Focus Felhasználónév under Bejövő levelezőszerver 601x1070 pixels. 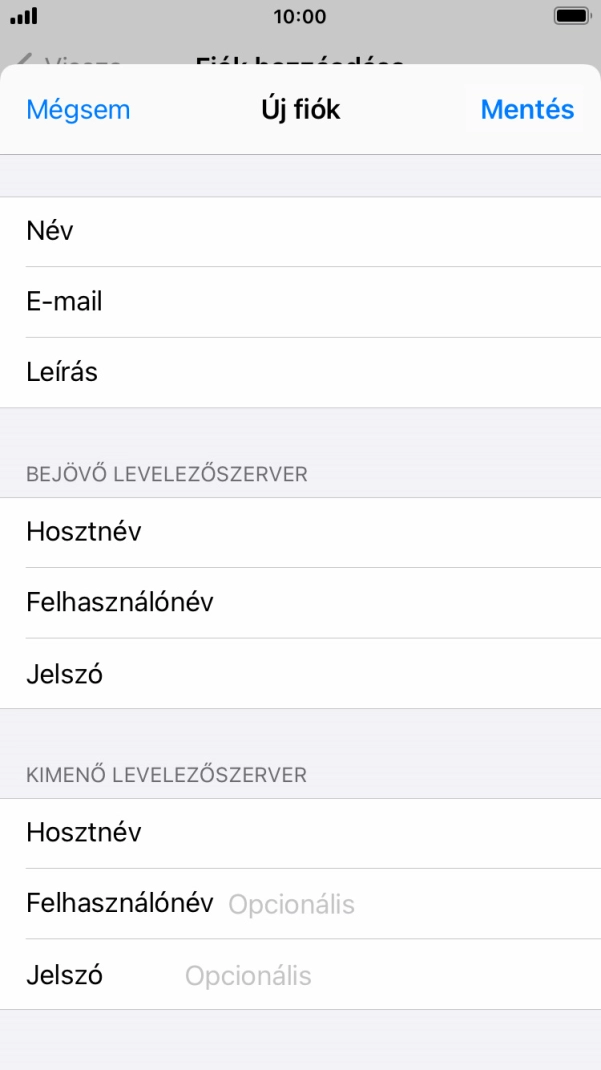[x=300, y=603]
